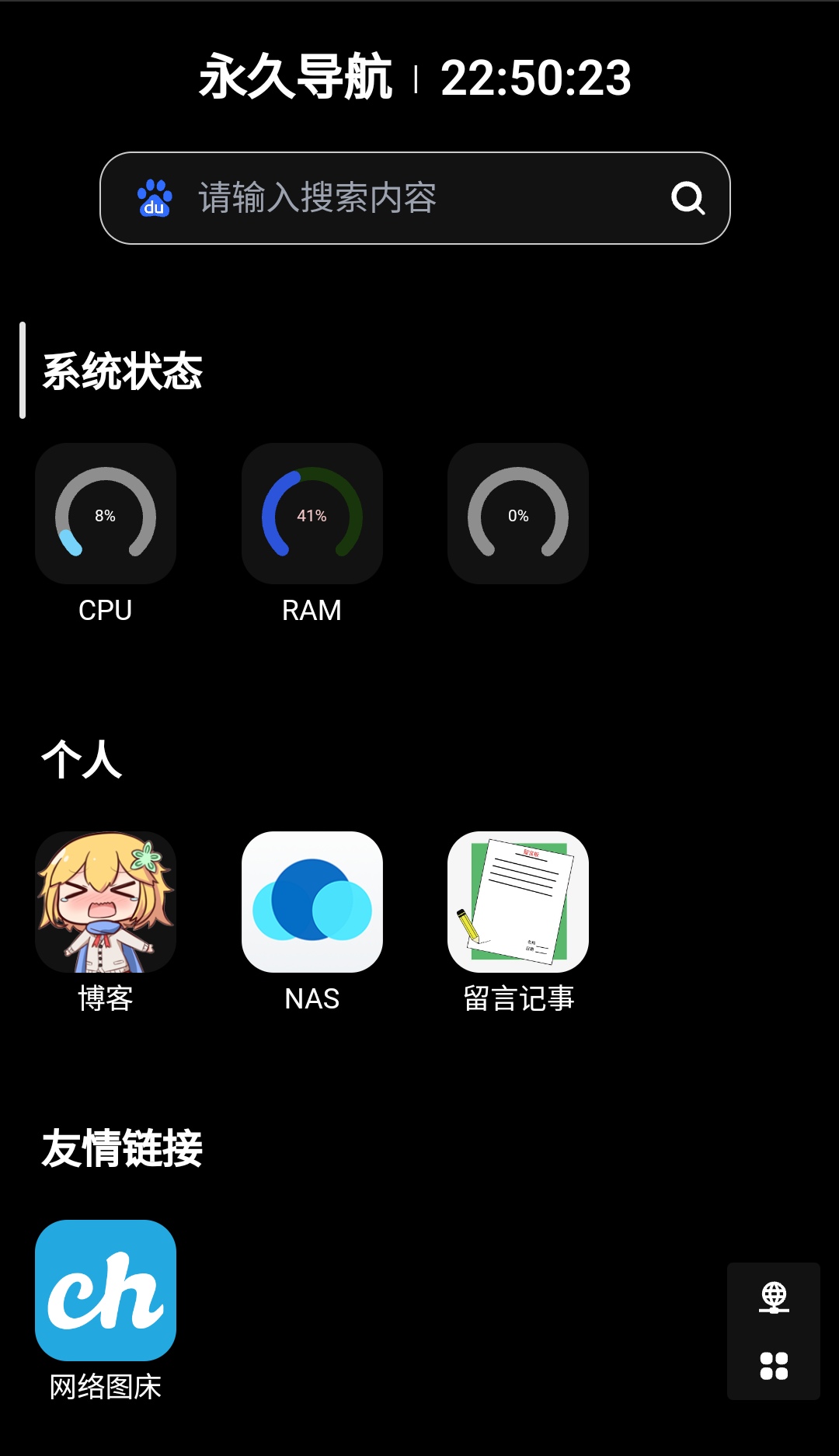
Task: Tap the globe network icon
Action: click(x=774, y=1298)
